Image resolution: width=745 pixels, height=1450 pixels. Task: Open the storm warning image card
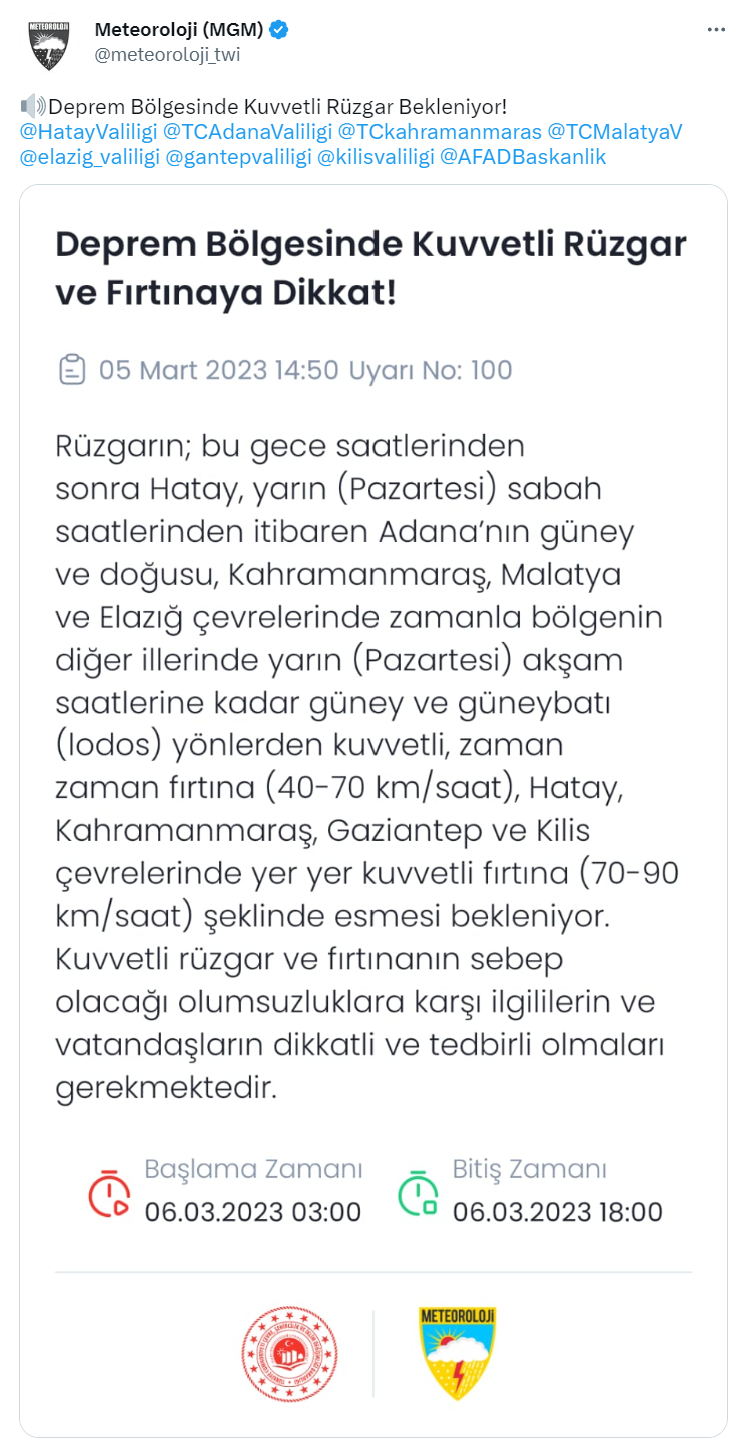373,811
